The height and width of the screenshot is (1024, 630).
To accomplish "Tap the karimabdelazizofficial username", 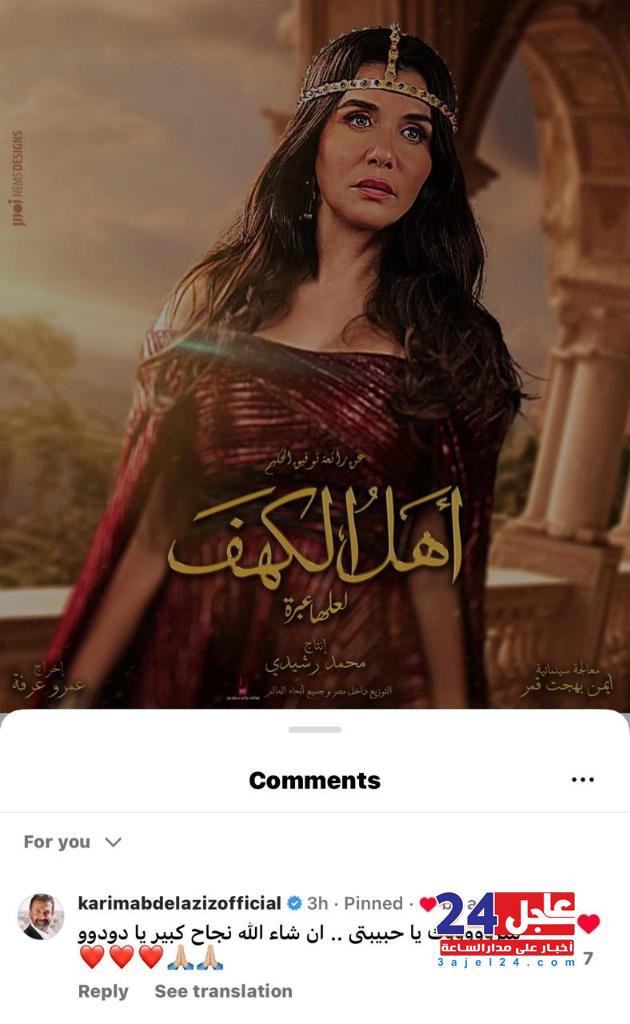I will tap(179, 903).
